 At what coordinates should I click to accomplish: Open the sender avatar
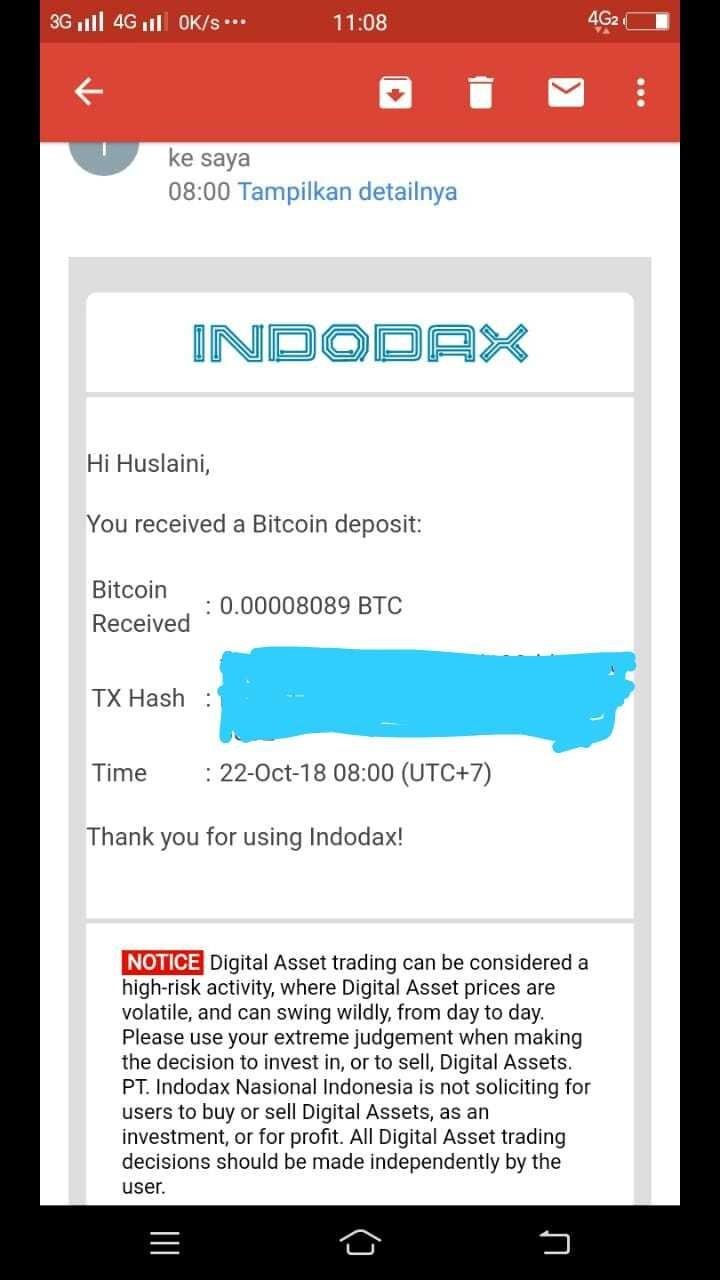point(103,158)
